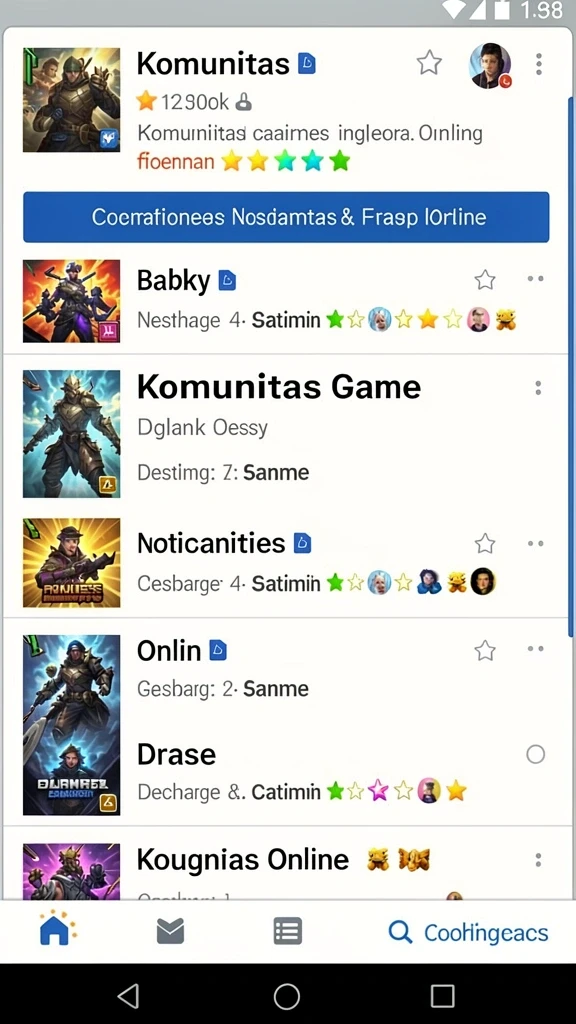
Task: Open the overflow menu beside the avatar
Action: tap(539, 65)
